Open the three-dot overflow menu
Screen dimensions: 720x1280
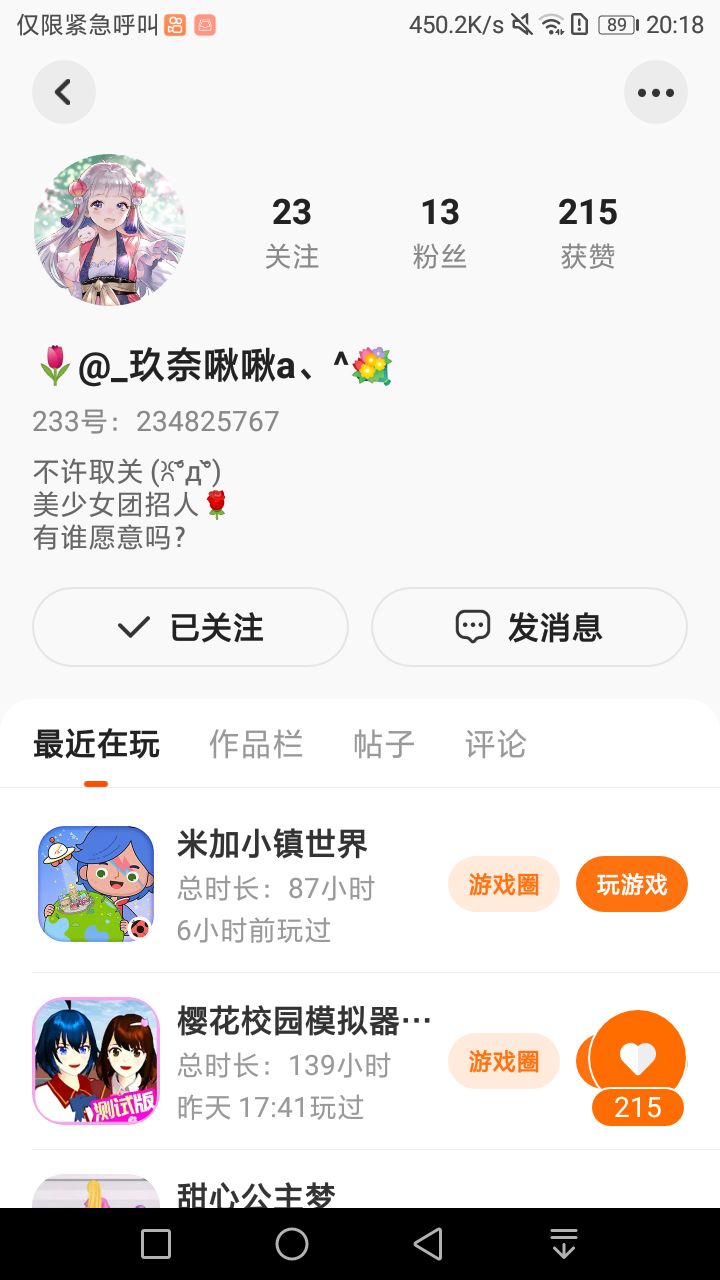point(656,92)
